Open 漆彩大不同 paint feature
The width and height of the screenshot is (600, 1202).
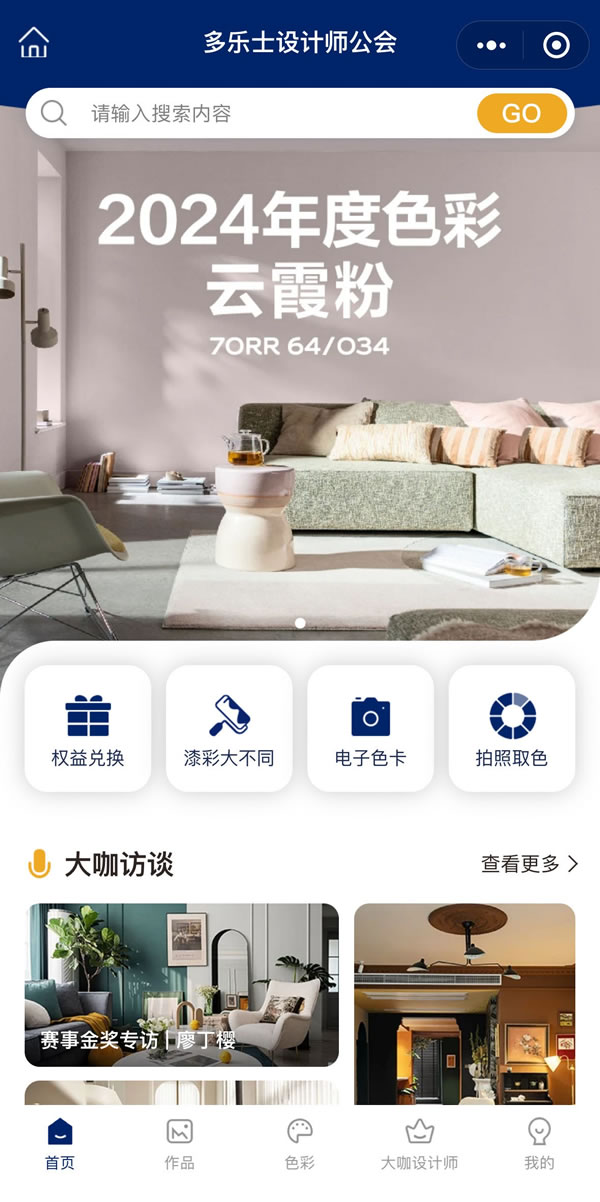(x=229, y=729)
